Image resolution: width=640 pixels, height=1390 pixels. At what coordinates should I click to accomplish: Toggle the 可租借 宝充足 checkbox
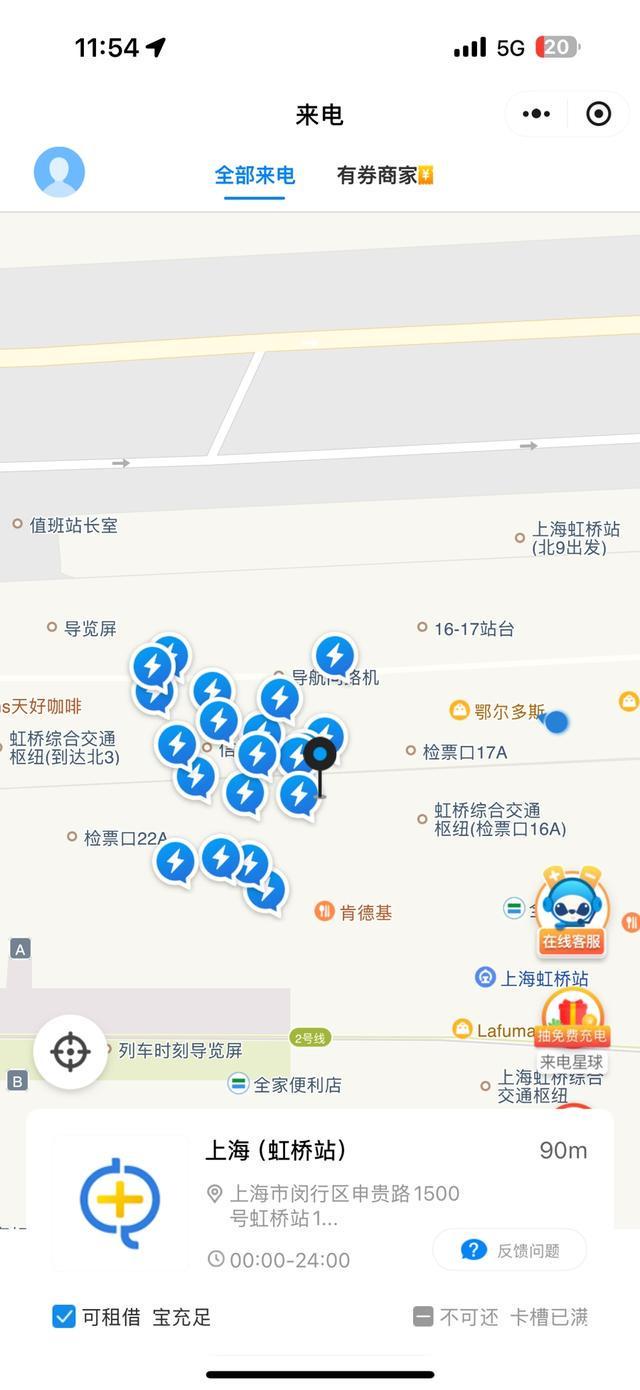pos(64,1317)
